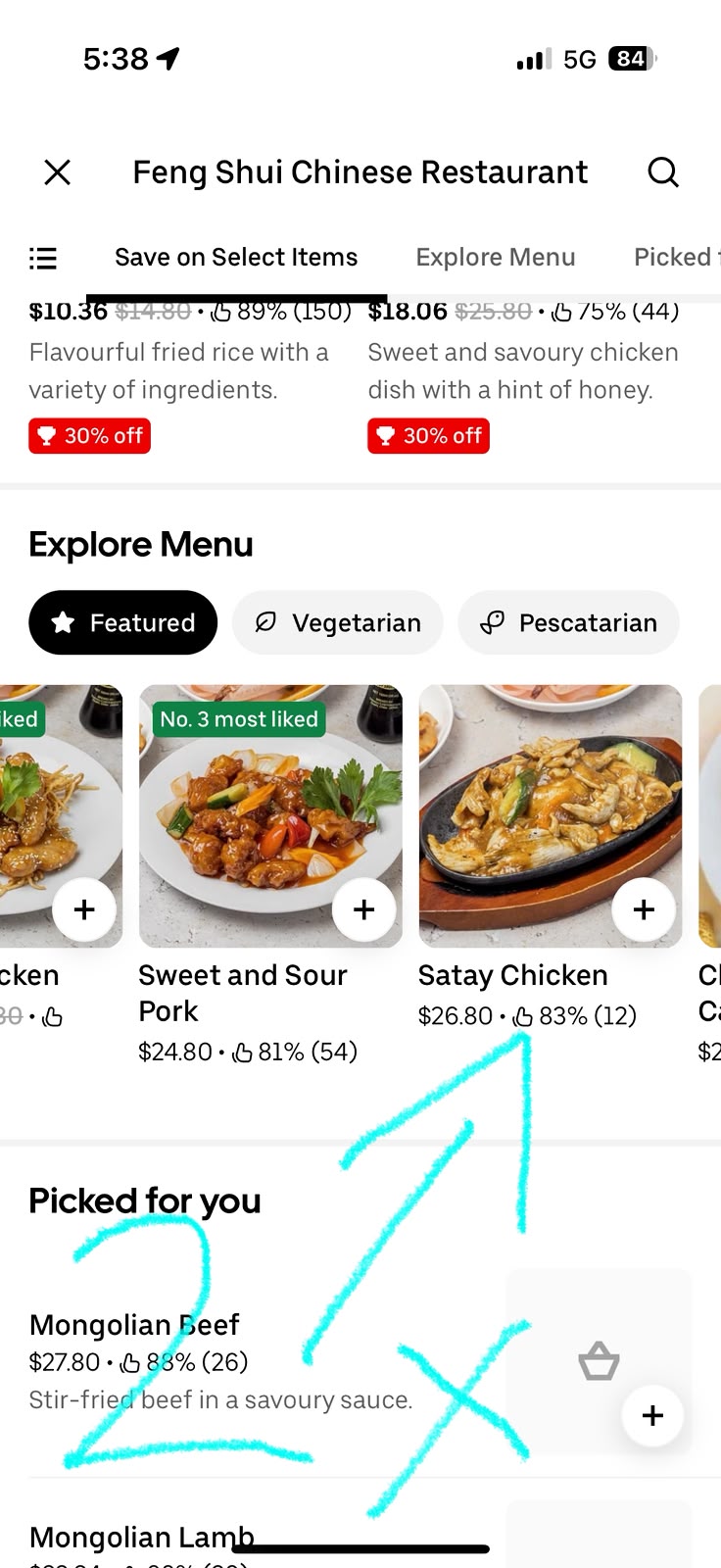
Task: Filter menu by Pescatarian
Action: click(568, 622)
